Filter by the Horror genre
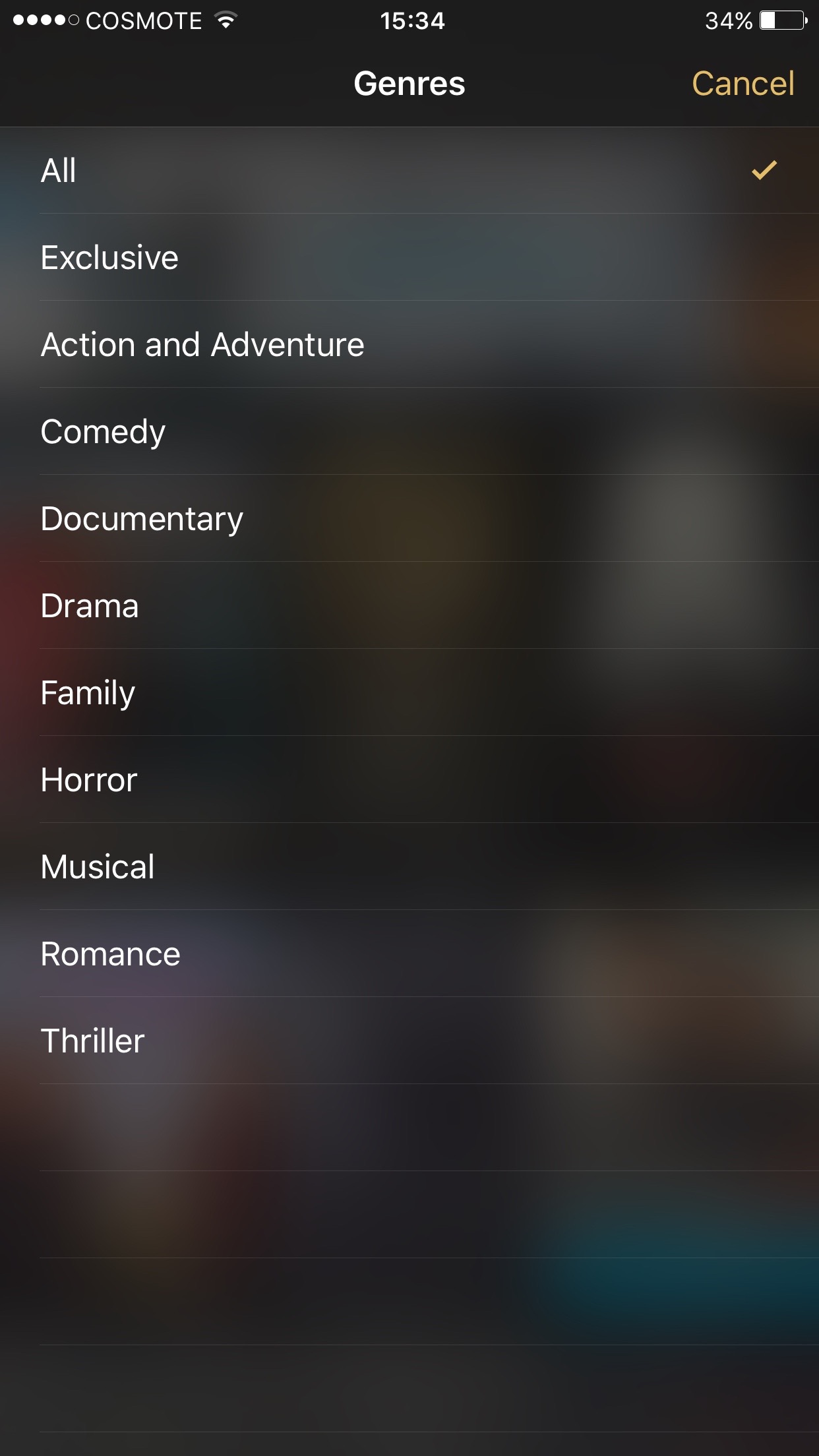This screenshot has height=1456, width=819. tap(89, 780)
